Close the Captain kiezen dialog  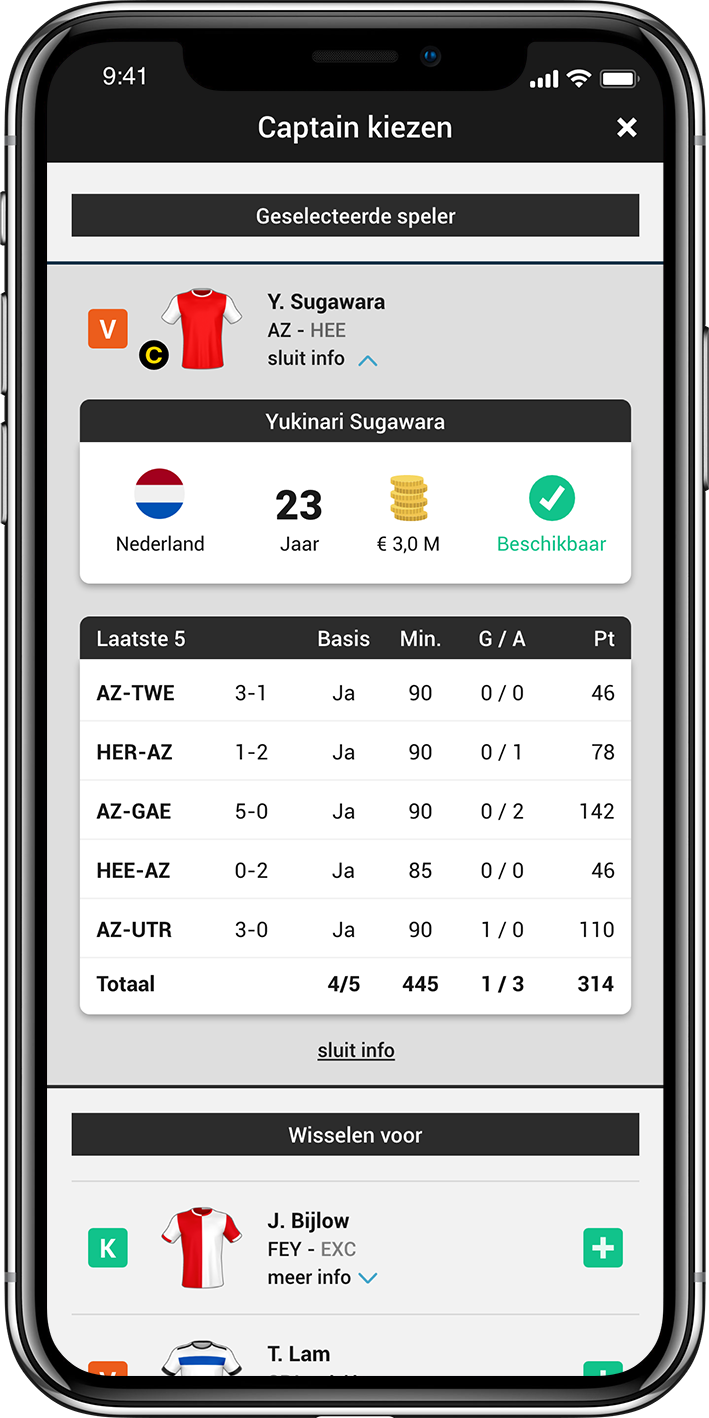point(626,128)
